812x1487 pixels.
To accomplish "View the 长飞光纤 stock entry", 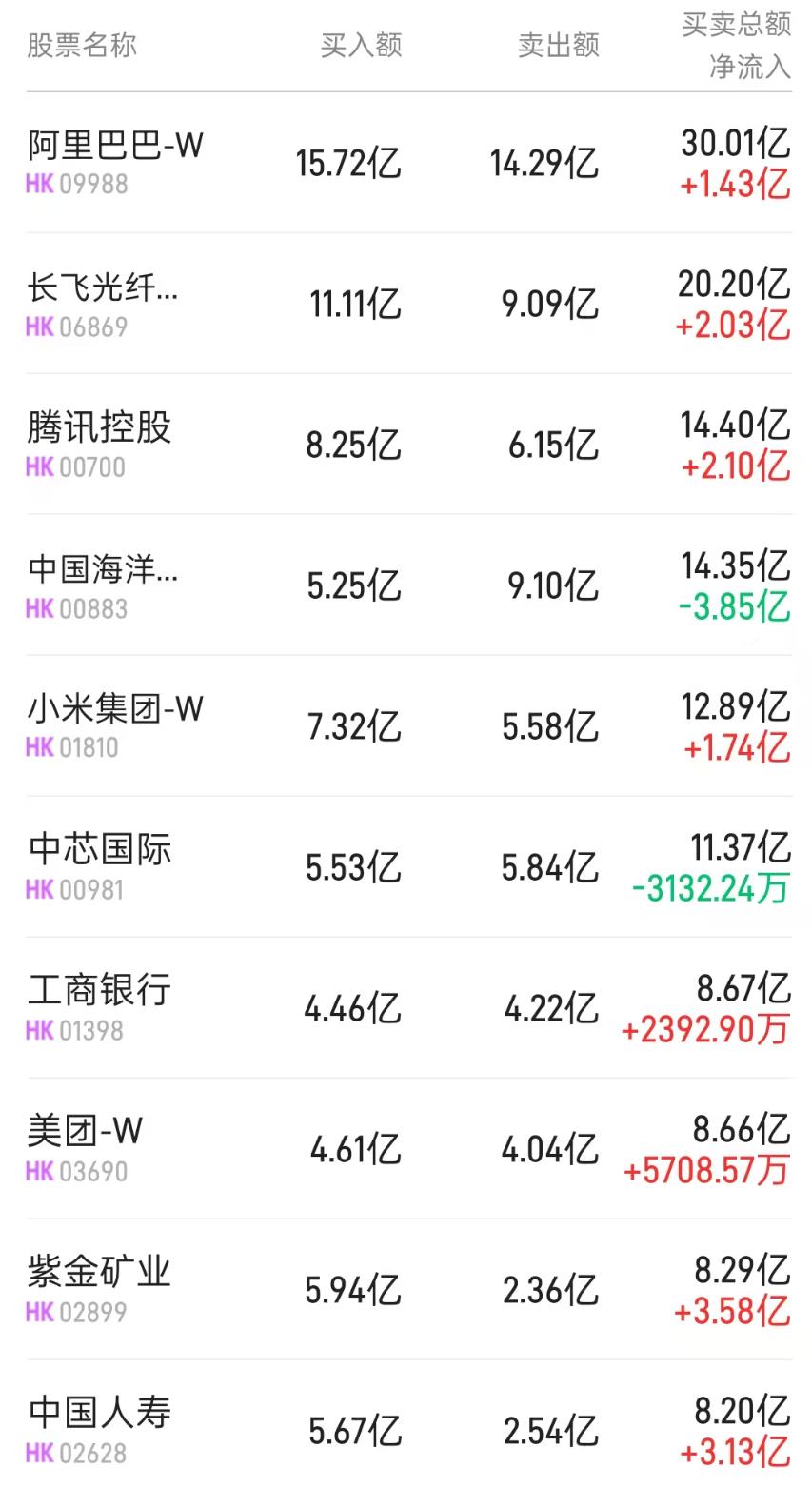I will (x=105, y=287).
